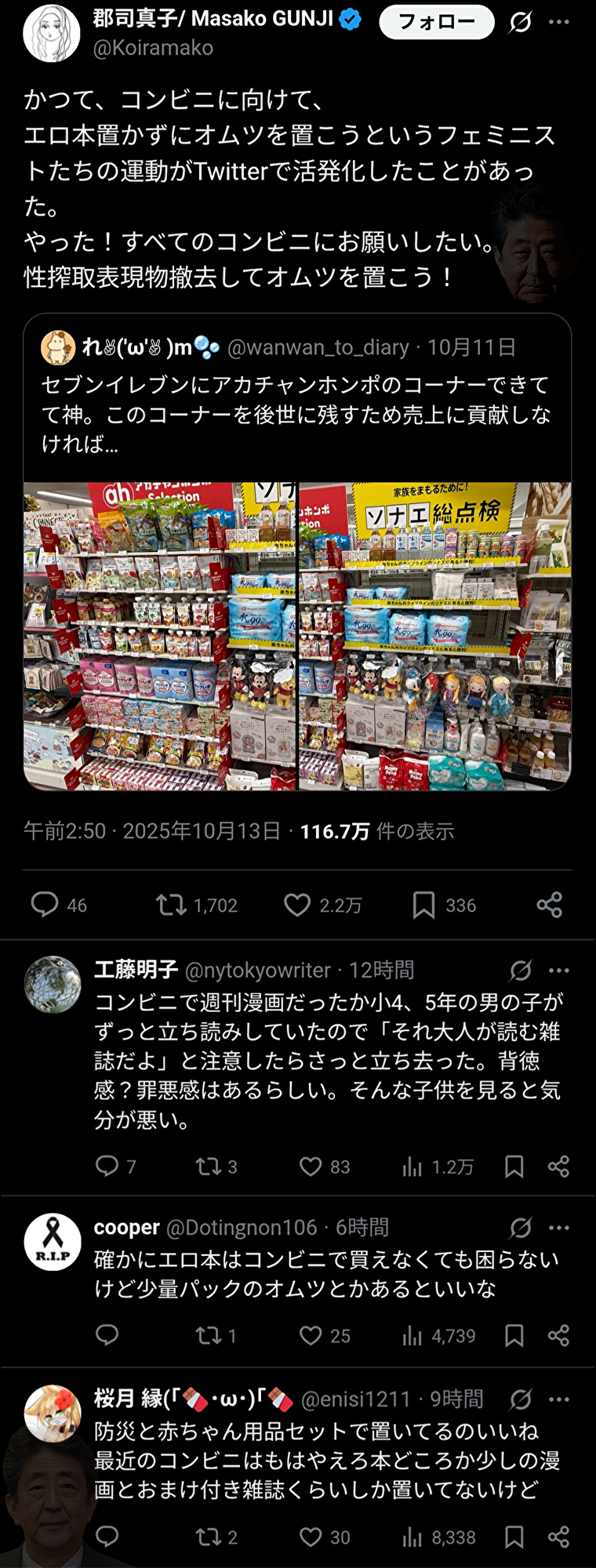Tap the Grok icon next to the フォロー button
The width and height of the screenshot is (596, 1568).
[x=520, y=22]
